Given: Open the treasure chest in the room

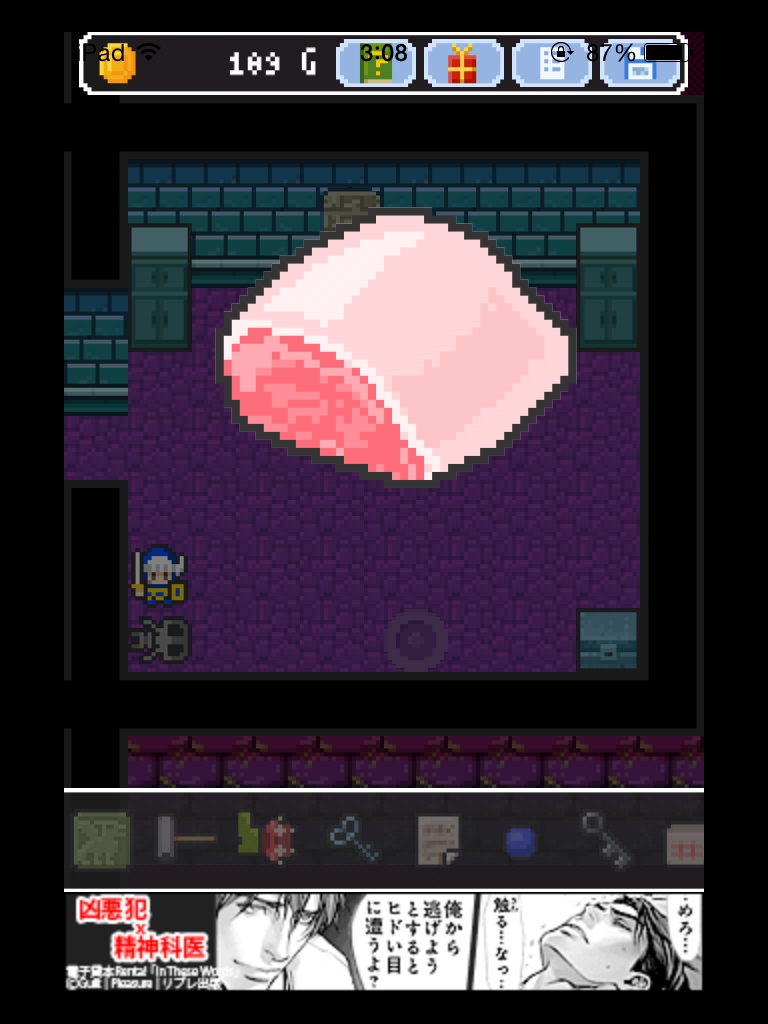Looking at the screenshot, I should (x=607, y=638).
